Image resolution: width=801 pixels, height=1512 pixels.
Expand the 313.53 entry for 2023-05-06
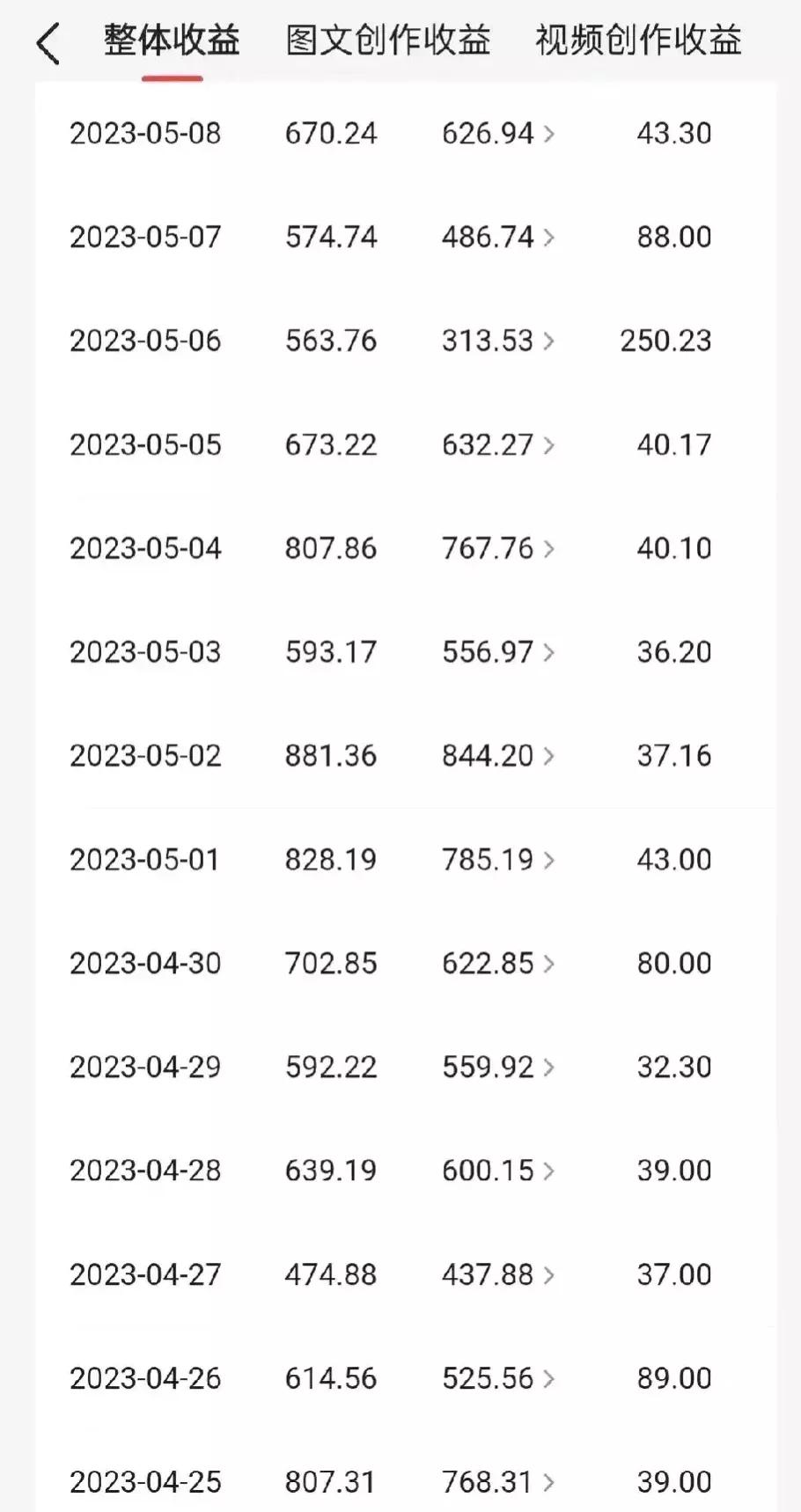coord(498,341)
